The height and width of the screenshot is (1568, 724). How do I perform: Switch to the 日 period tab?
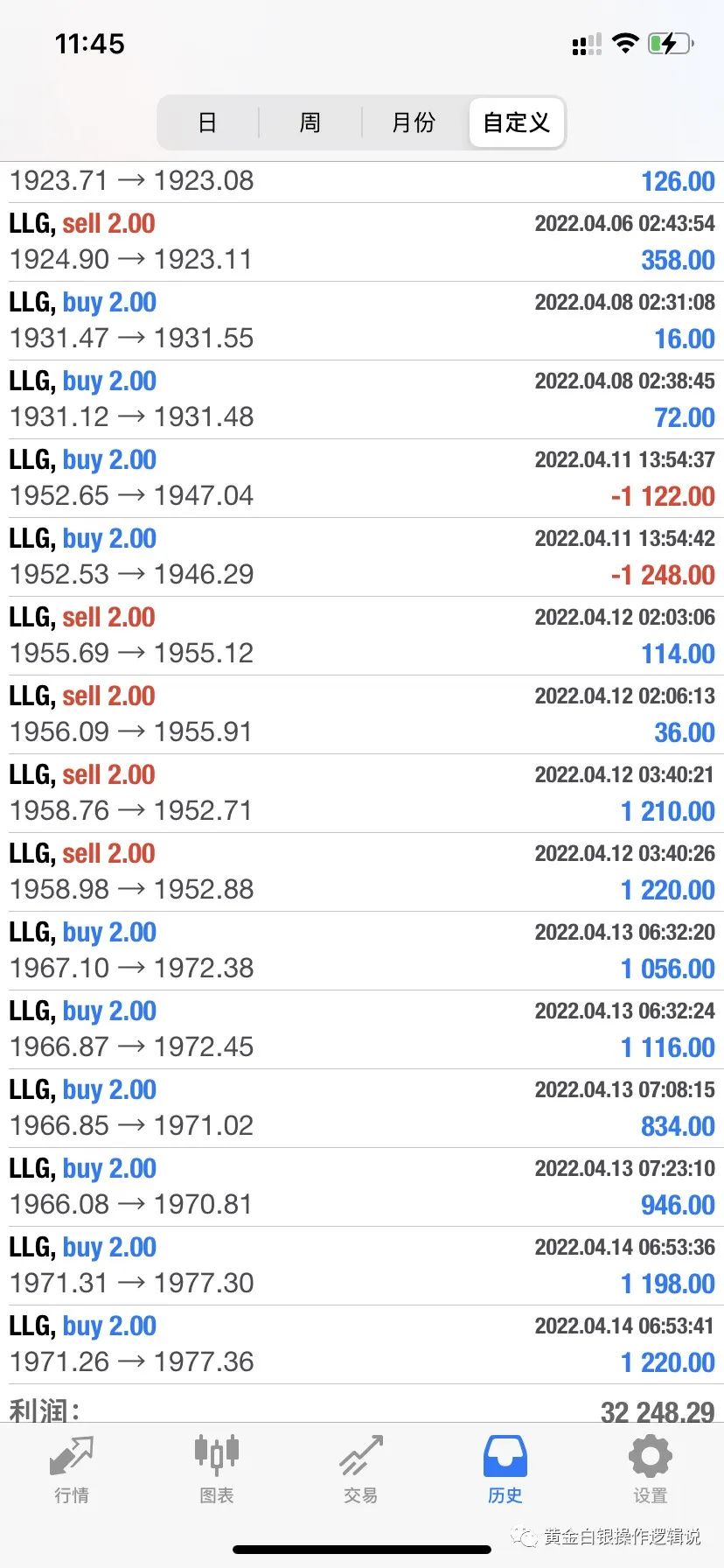click(x=207, y=122)
